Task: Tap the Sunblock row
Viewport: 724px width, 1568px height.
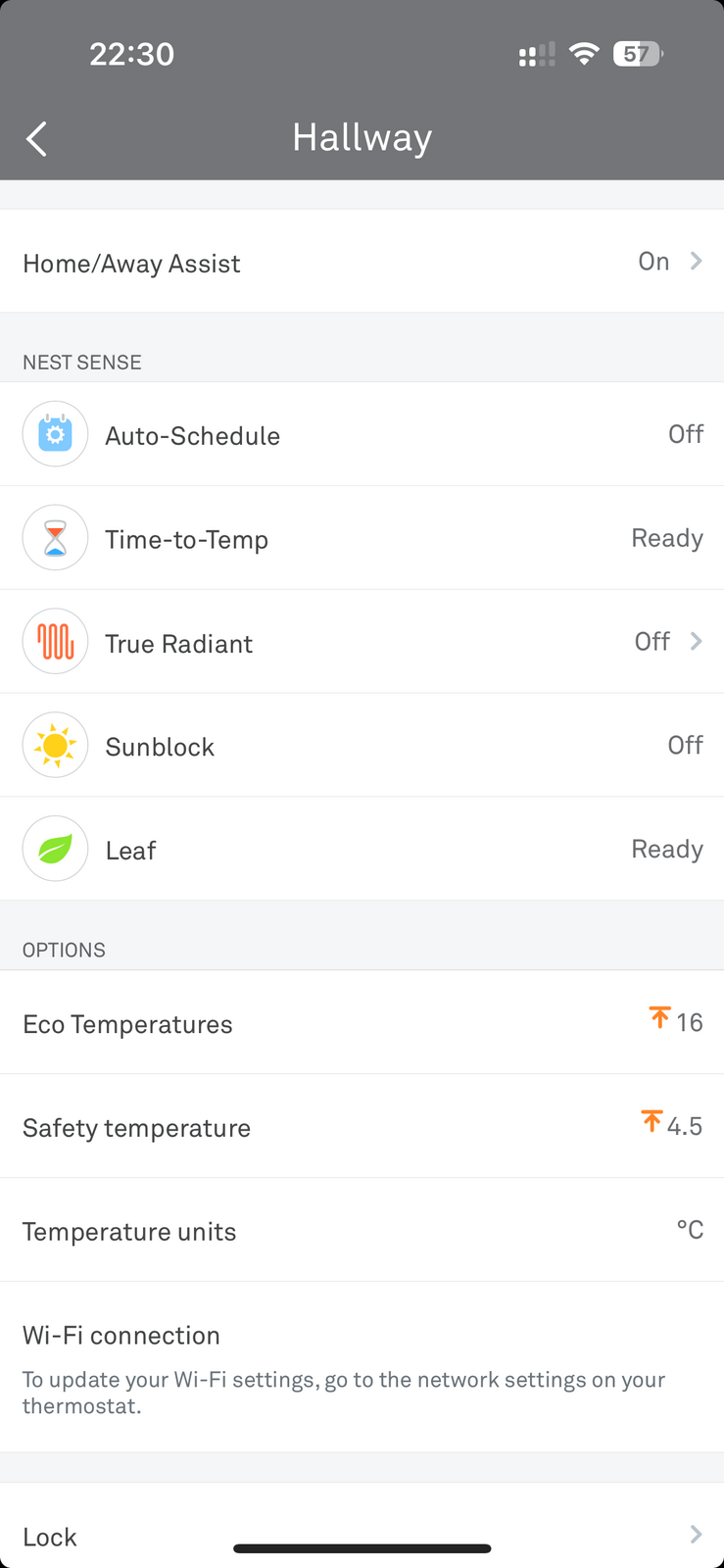Action: pyautogui.click(x=362, y=746)
